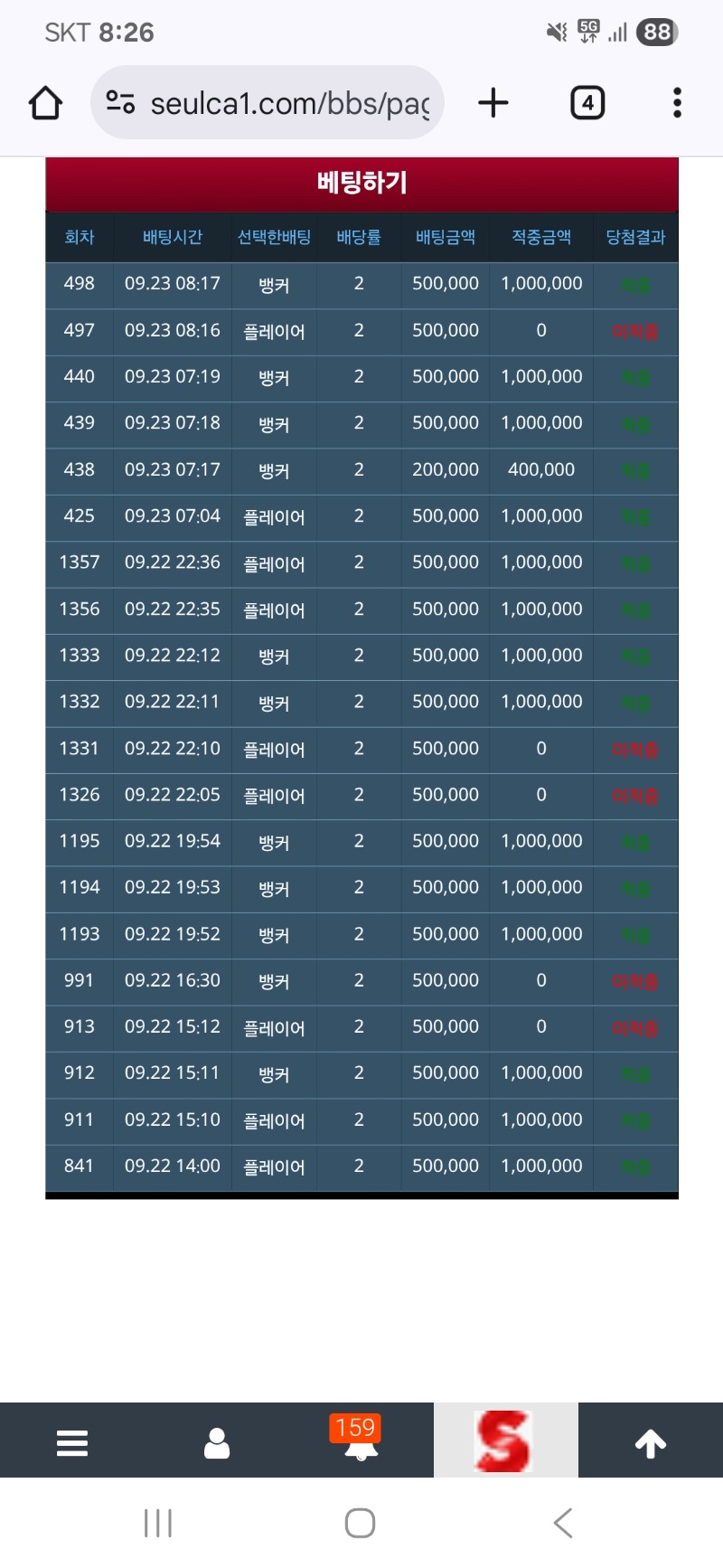Open the tab switcher showing 4 tabs
The height and width of the screenshot is (1568, 723).
coord(587,103)
